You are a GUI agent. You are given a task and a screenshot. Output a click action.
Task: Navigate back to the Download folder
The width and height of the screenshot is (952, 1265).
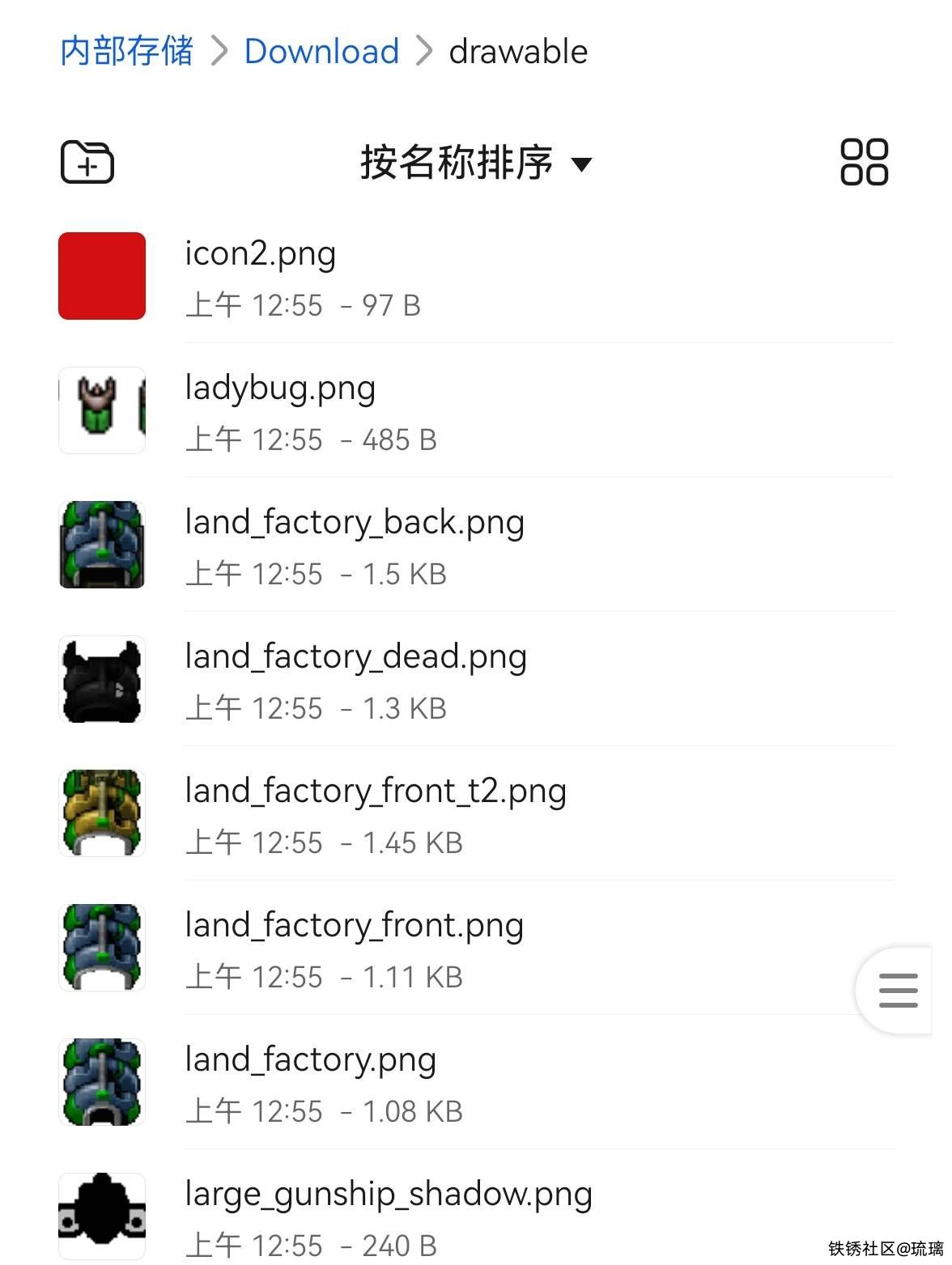321,52
